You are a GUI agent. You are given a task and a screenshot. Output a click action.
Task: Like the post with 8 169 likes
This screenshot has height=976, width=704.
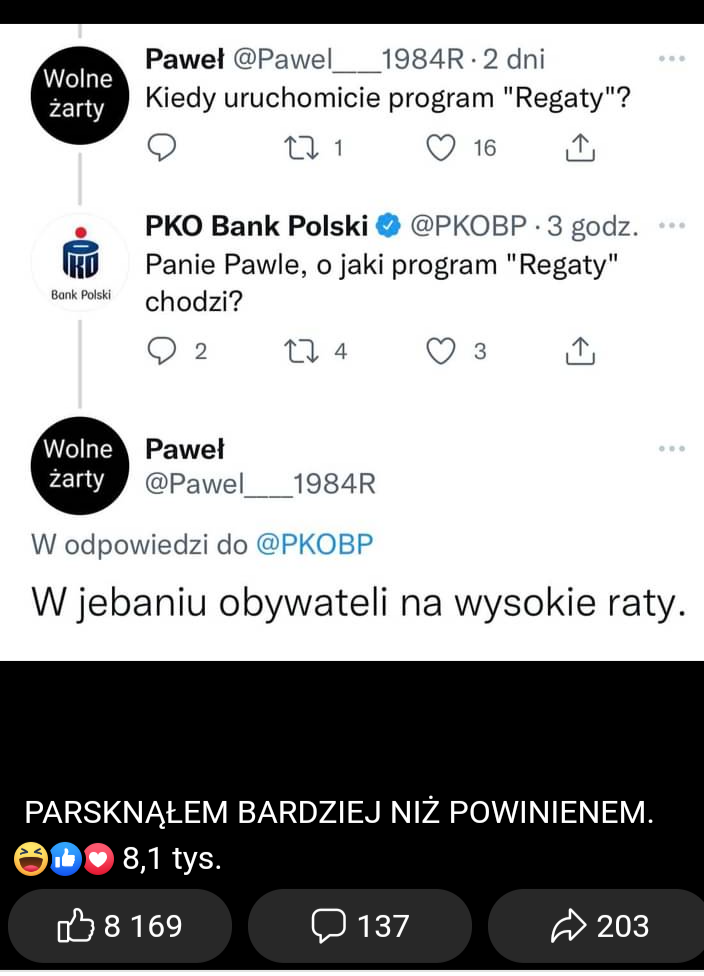point(120,926)
